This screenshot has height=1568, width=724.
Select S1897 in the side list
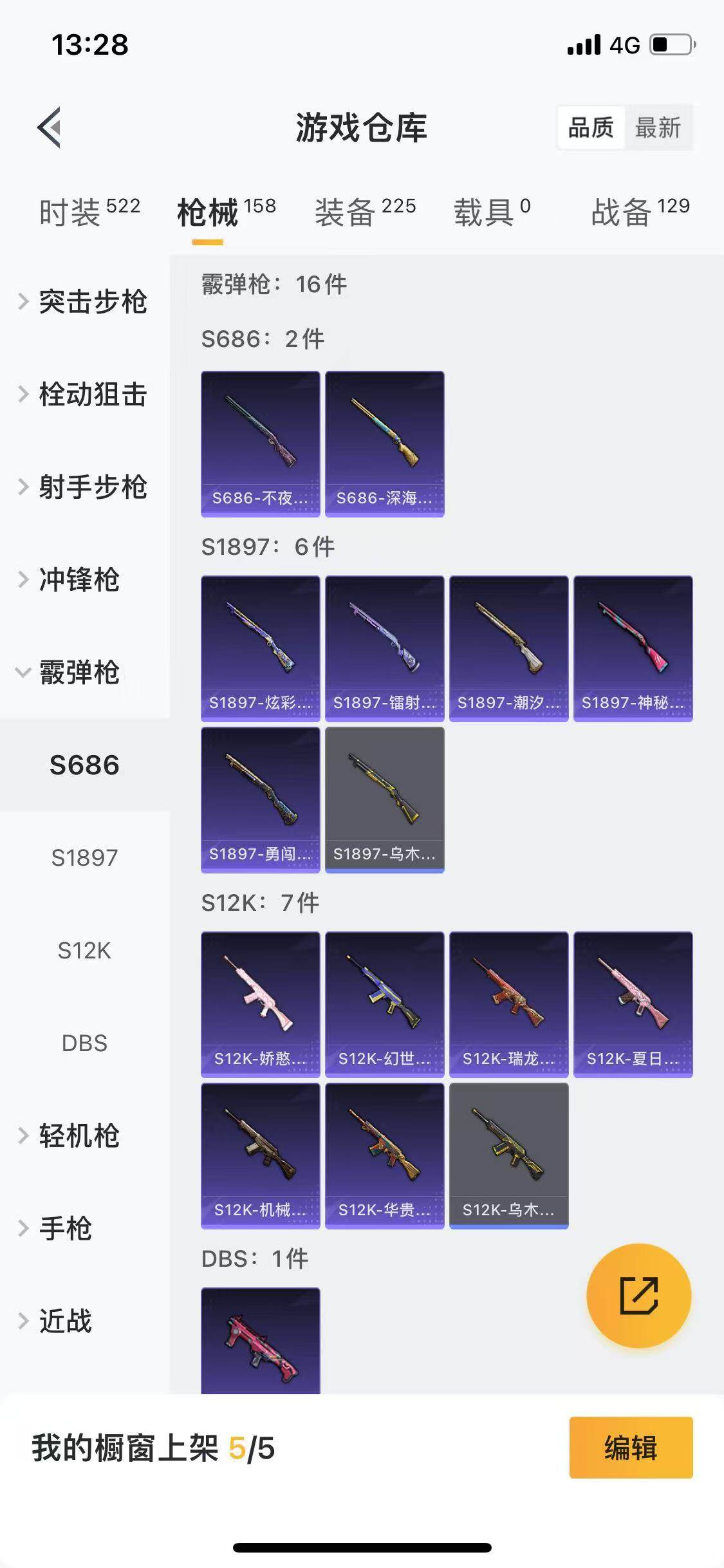coord(84,858)
